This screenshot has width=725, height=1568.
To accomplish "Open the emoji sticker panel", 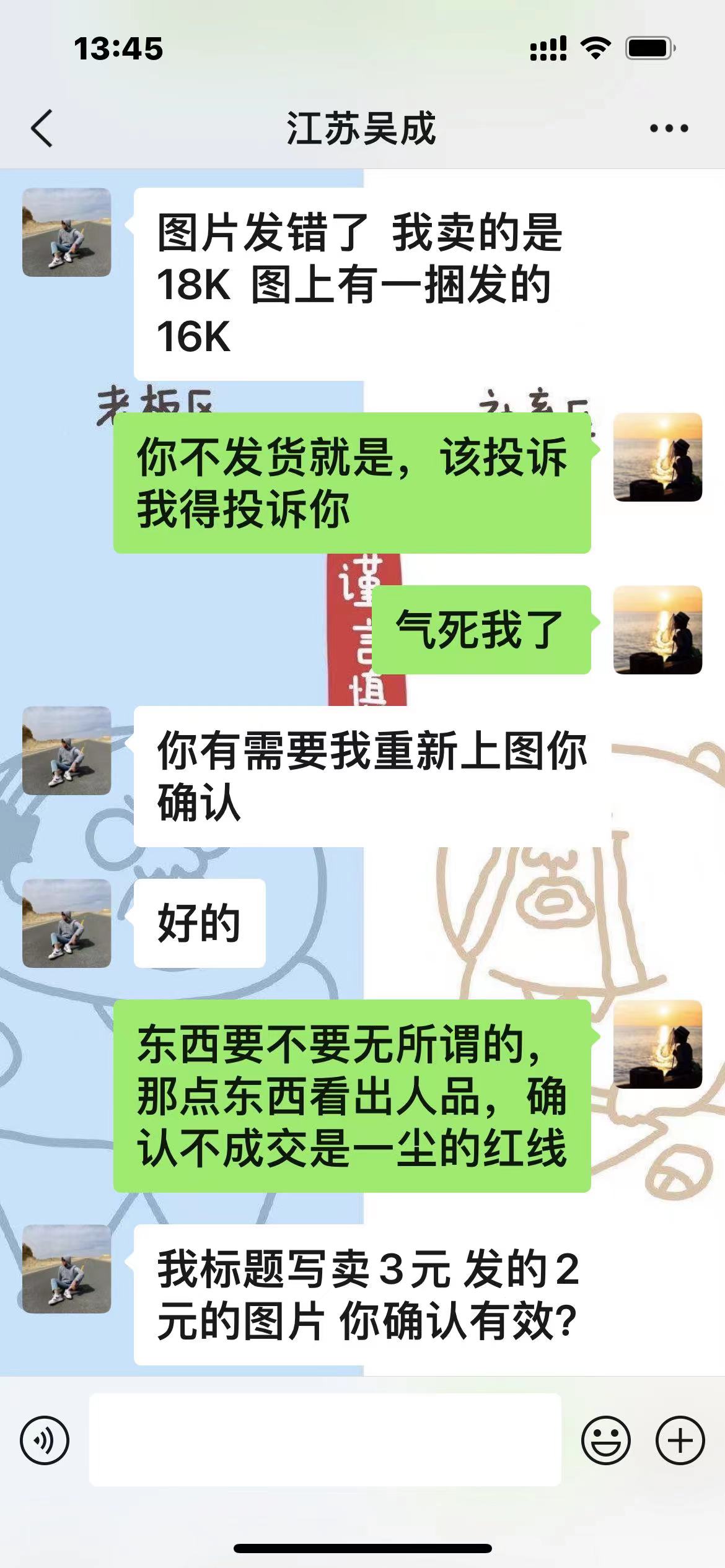I will (x=605, y=1440).
